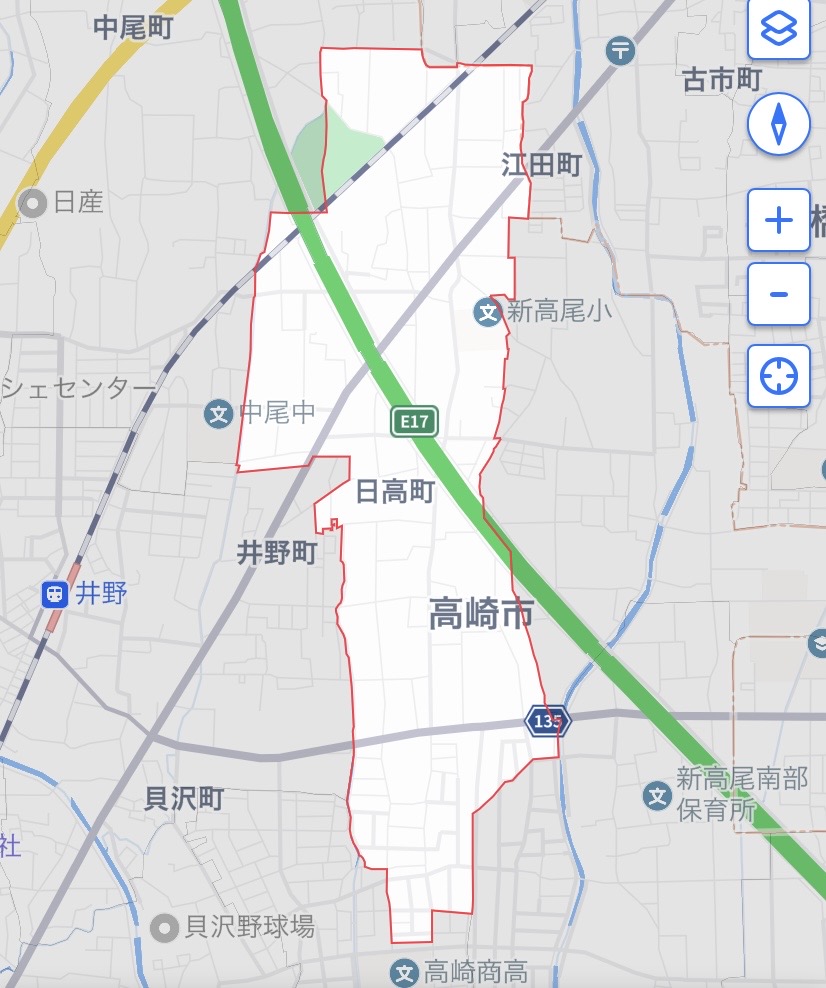Reset map orientation with the compass button
The width and height of the screenshot is (826, 988).
point(779,124)
